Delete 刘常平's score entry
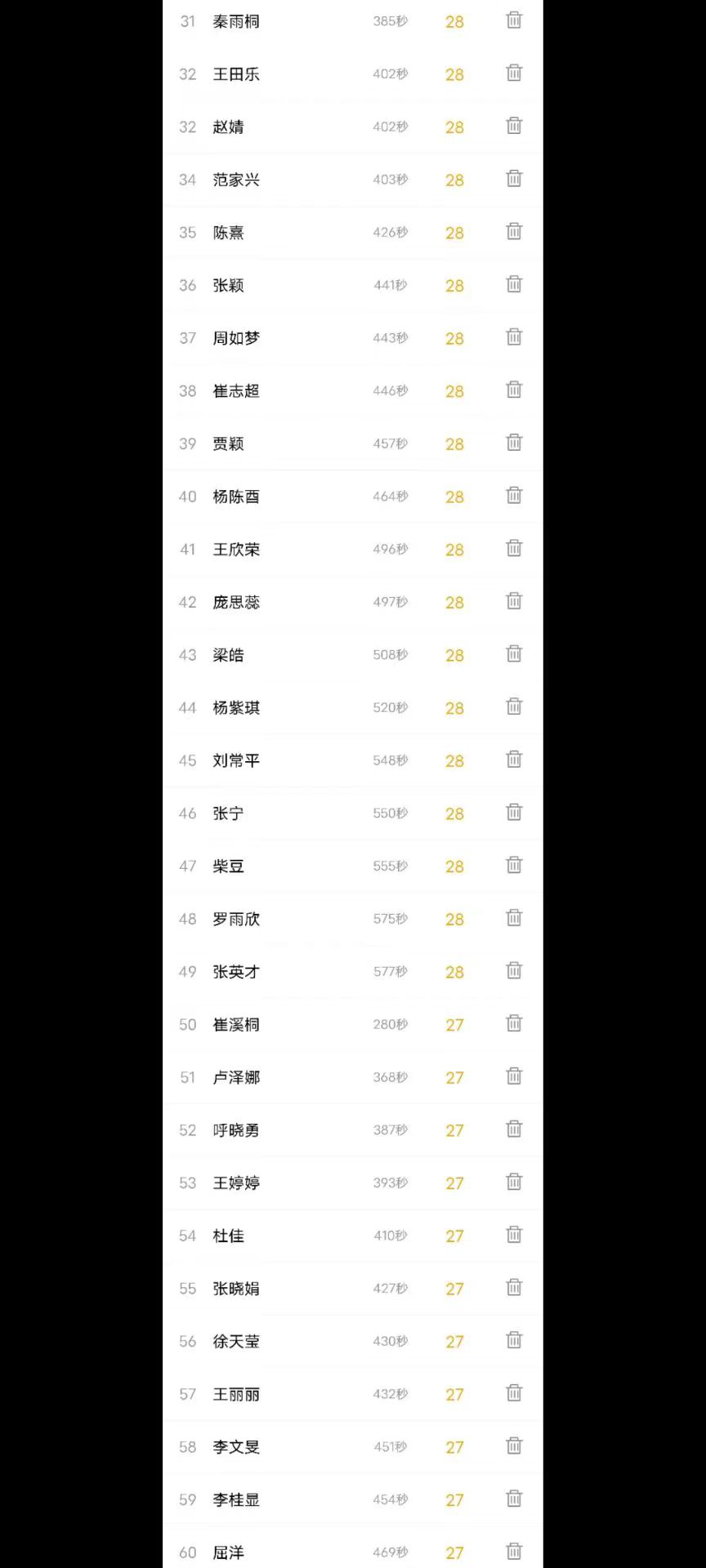The width and height of the screenshot is (706, 1568). [514, 759]
